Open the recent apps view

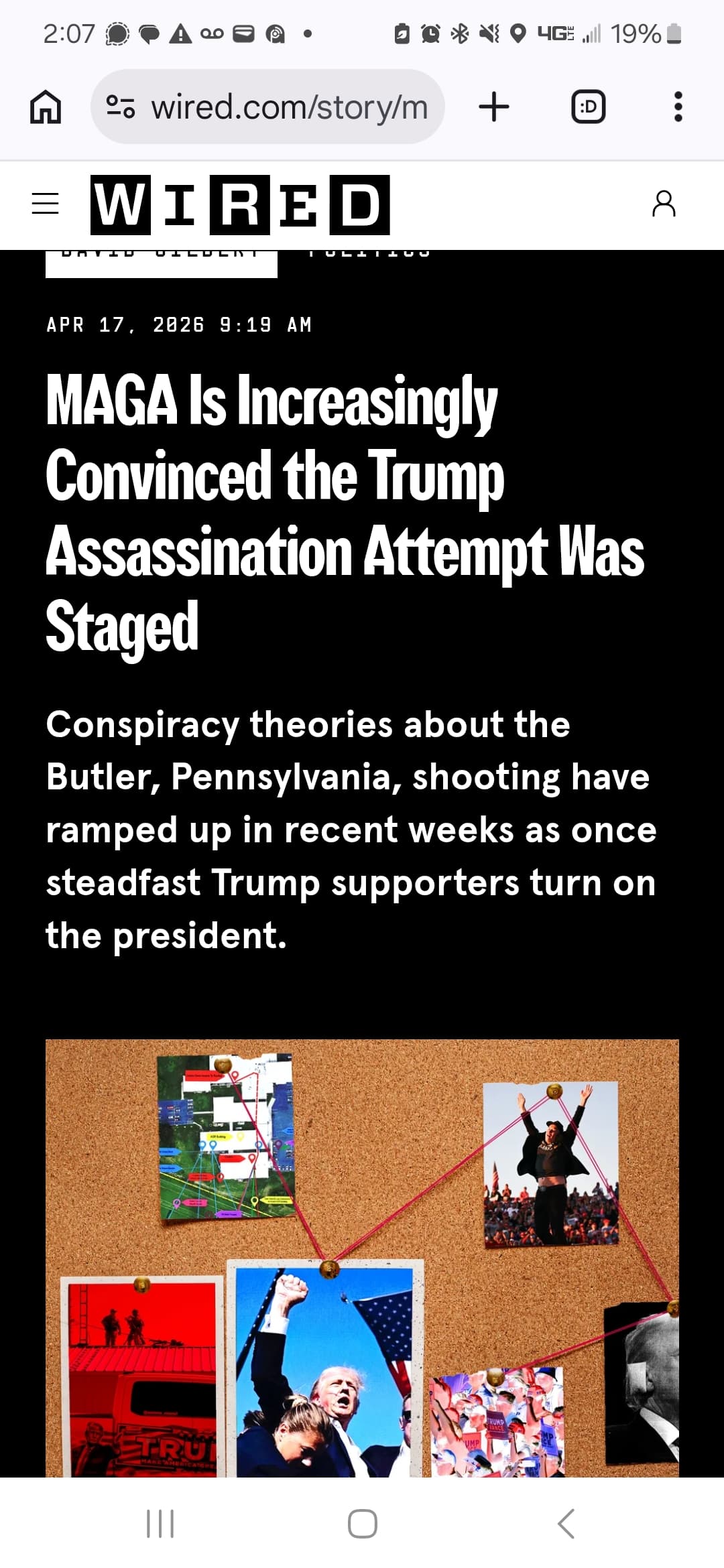pyautogui.click(x=160, y=1523)
